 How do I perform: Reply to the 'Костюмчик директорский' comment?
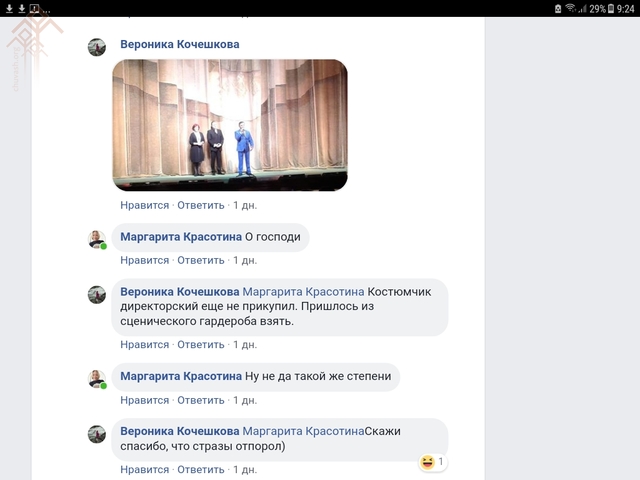tap(201, 345)
